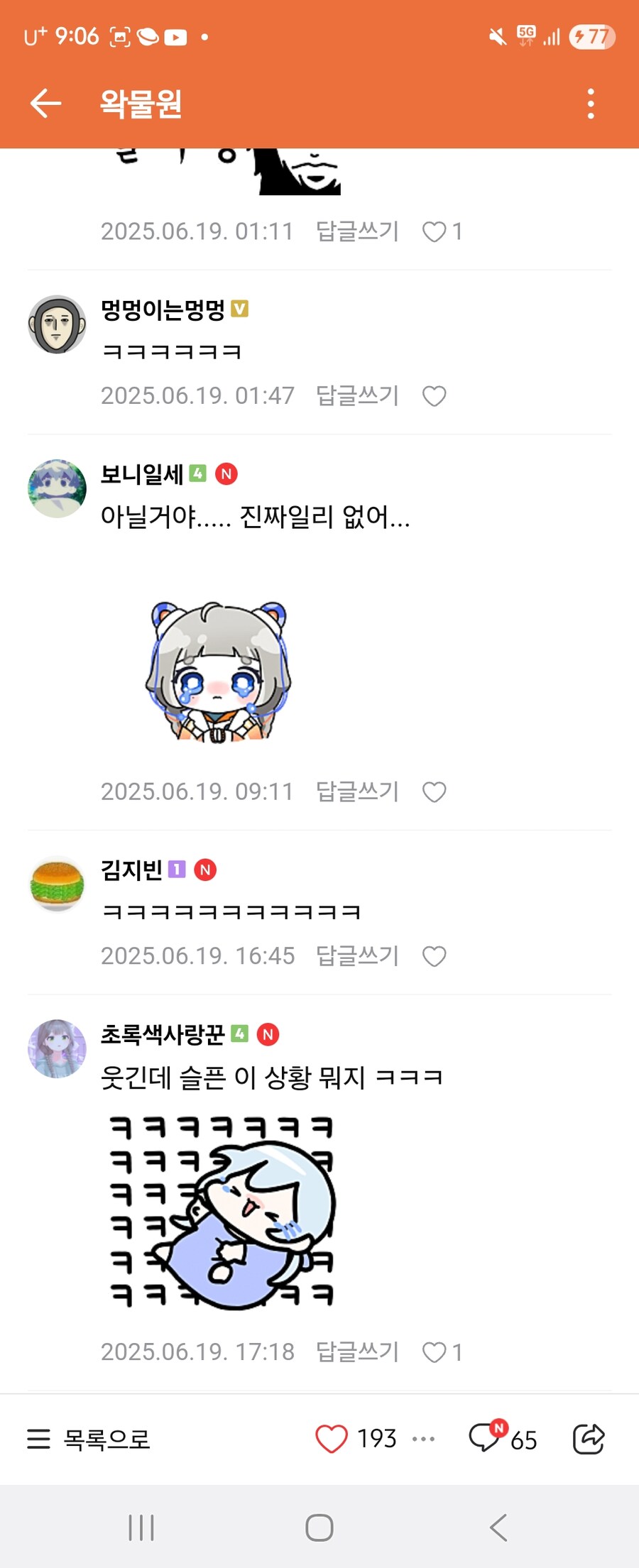639x1568 pixels.
Task: Open 김지빈's profile
Action: (x=57, y=884)
